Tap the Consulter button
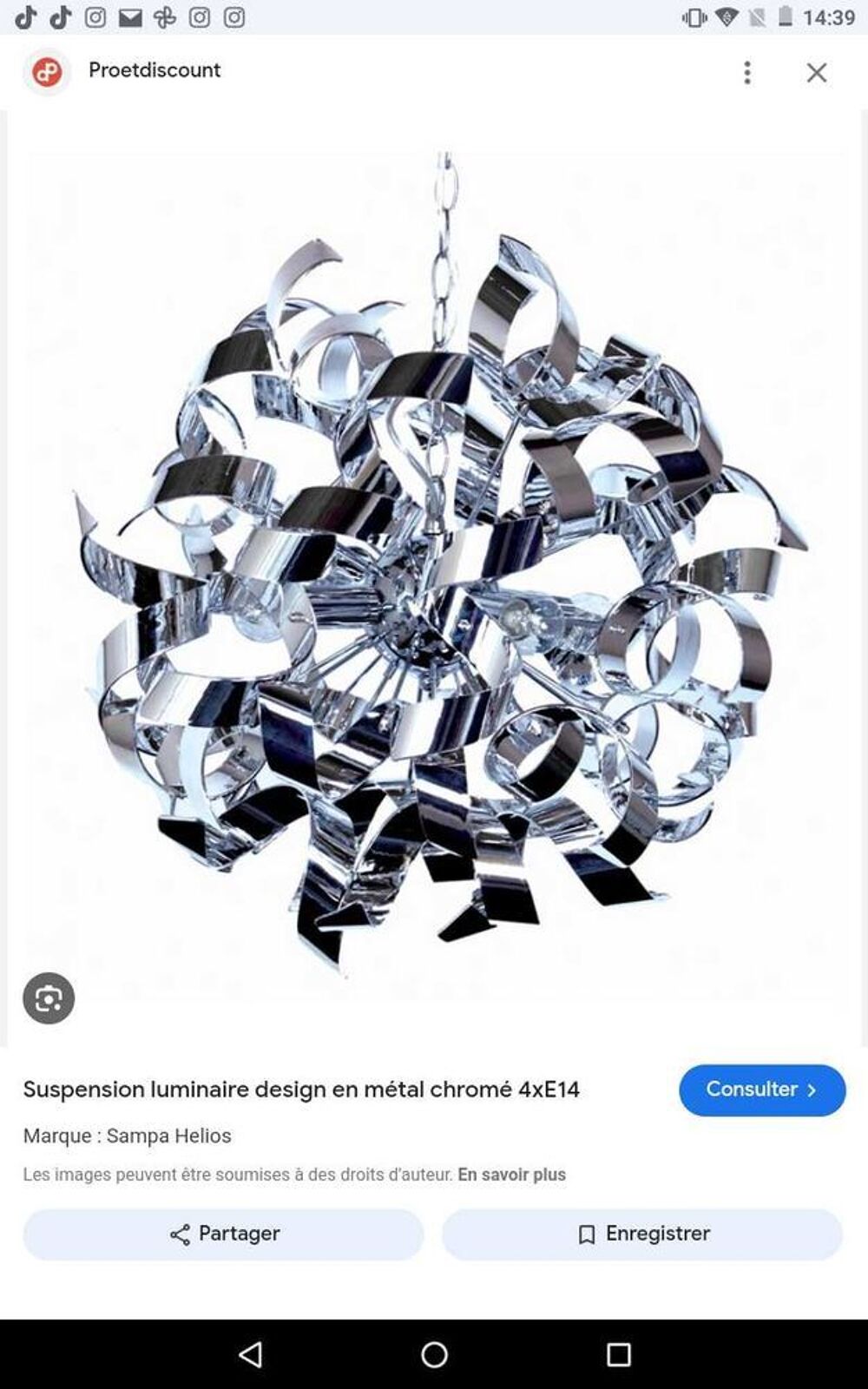Screen dimensions: 868x1389 tap(762, 1089)
